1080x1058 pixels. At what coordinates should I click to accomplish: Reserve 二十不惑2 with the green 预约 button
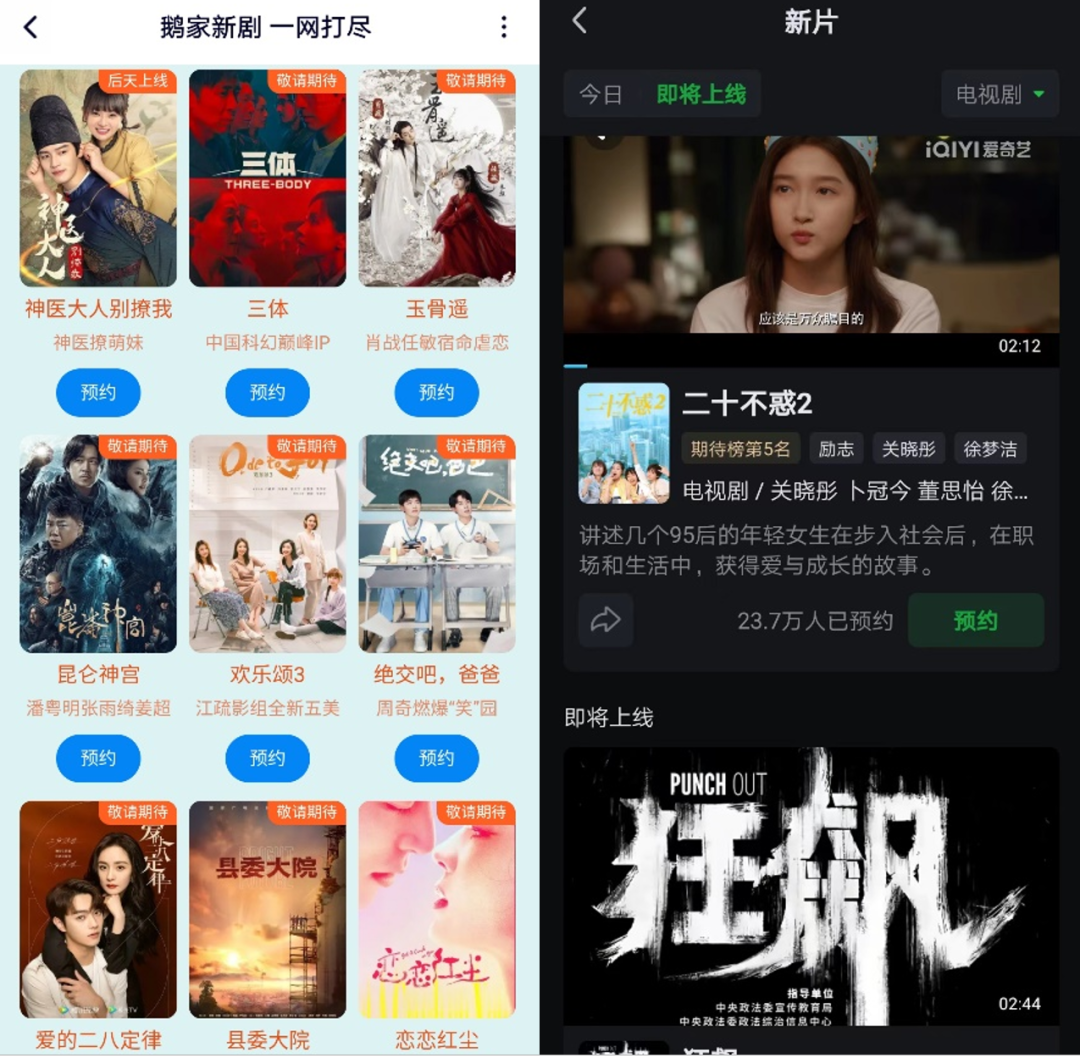(x=975, y=621)
